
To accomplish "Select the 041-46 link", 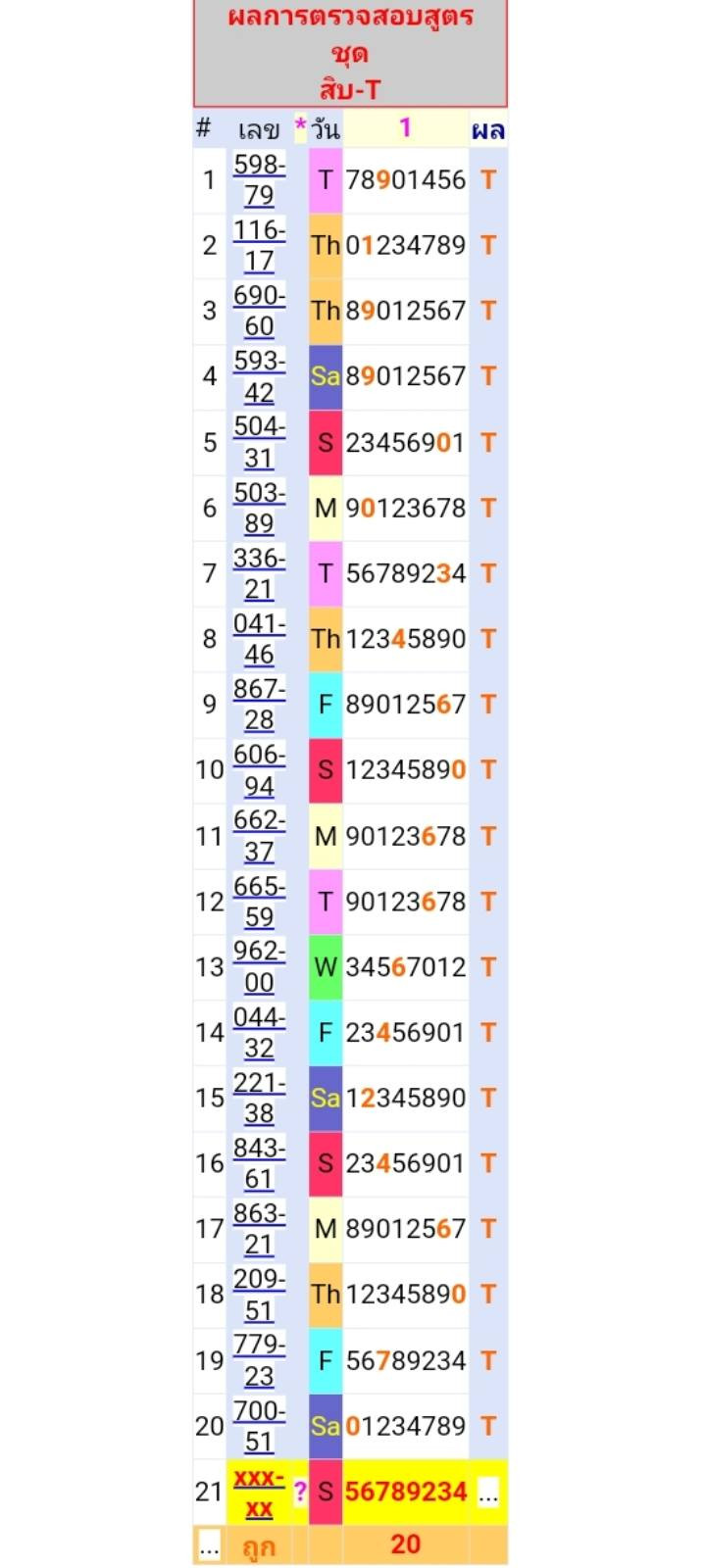I will pos(259,639).
